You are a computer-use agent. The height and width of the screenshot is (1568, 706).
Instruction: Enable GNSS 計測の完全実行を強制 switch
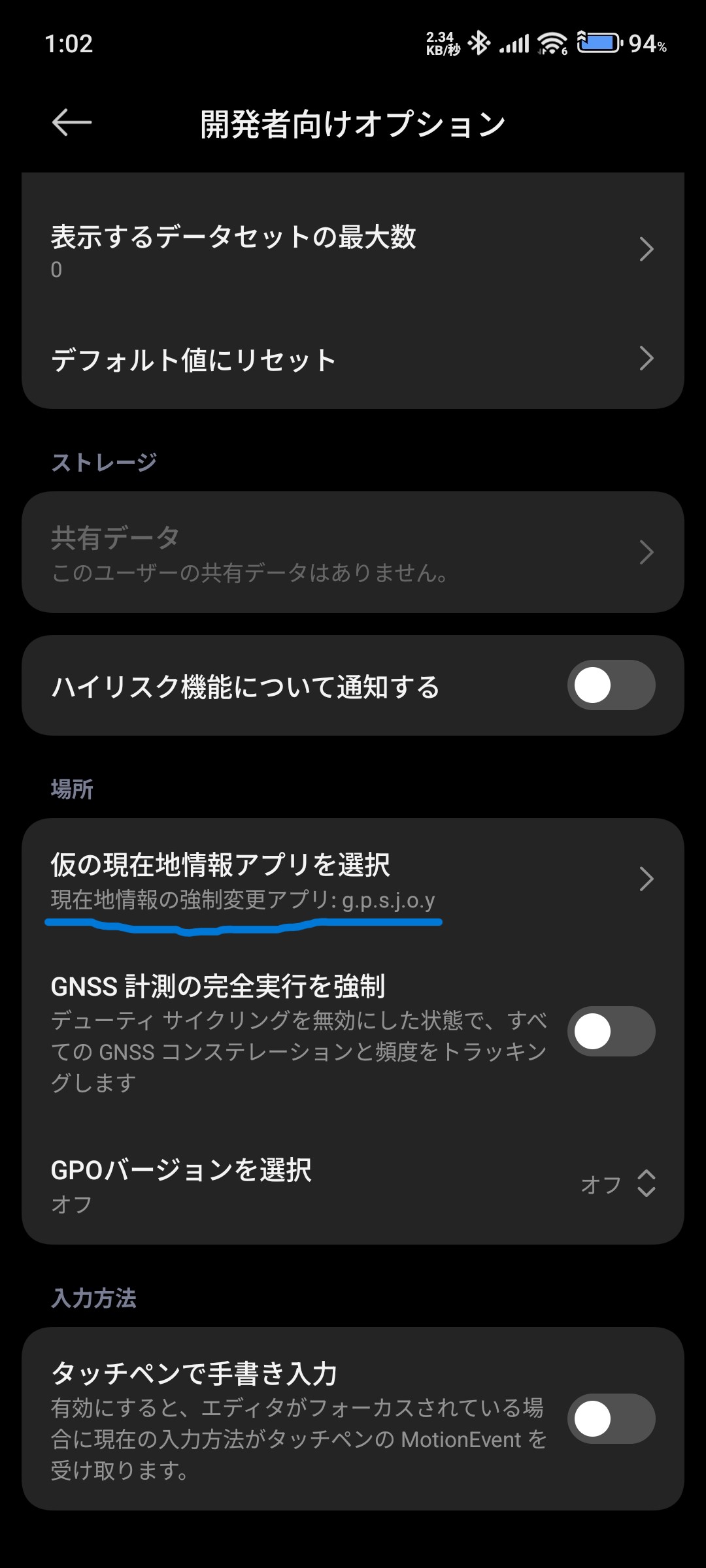[x=611, y=1032]
